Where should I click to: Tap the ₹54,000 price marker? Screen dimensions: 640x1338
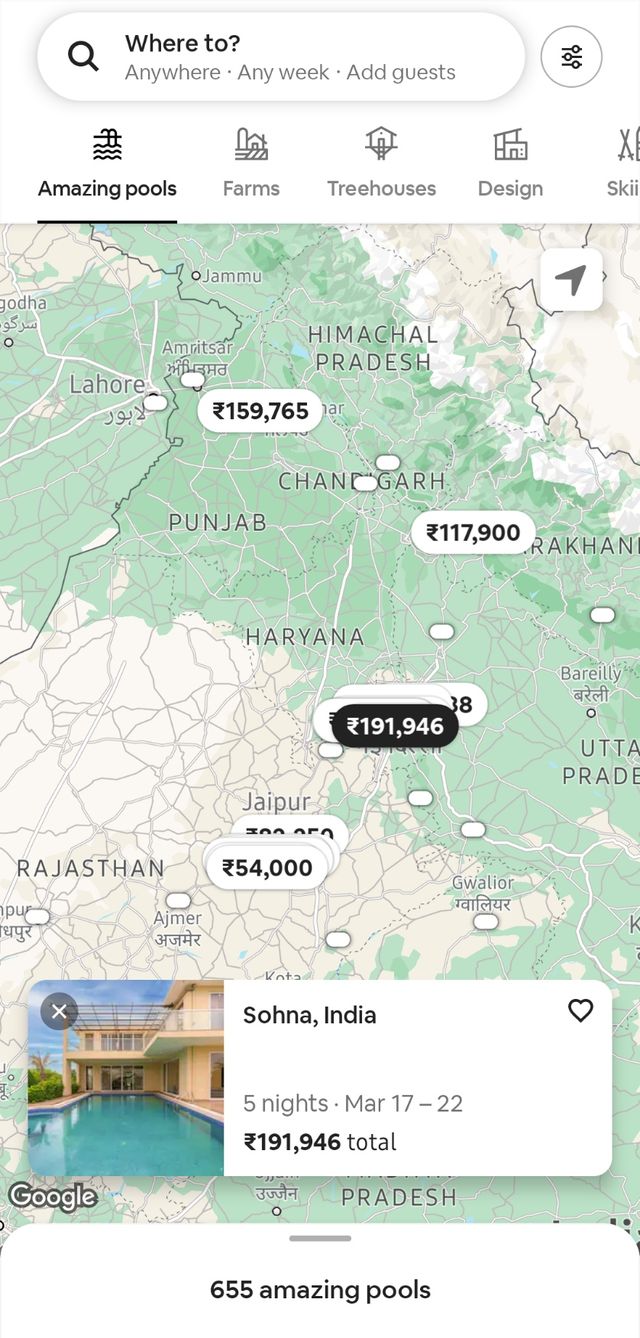pos(267,868)
